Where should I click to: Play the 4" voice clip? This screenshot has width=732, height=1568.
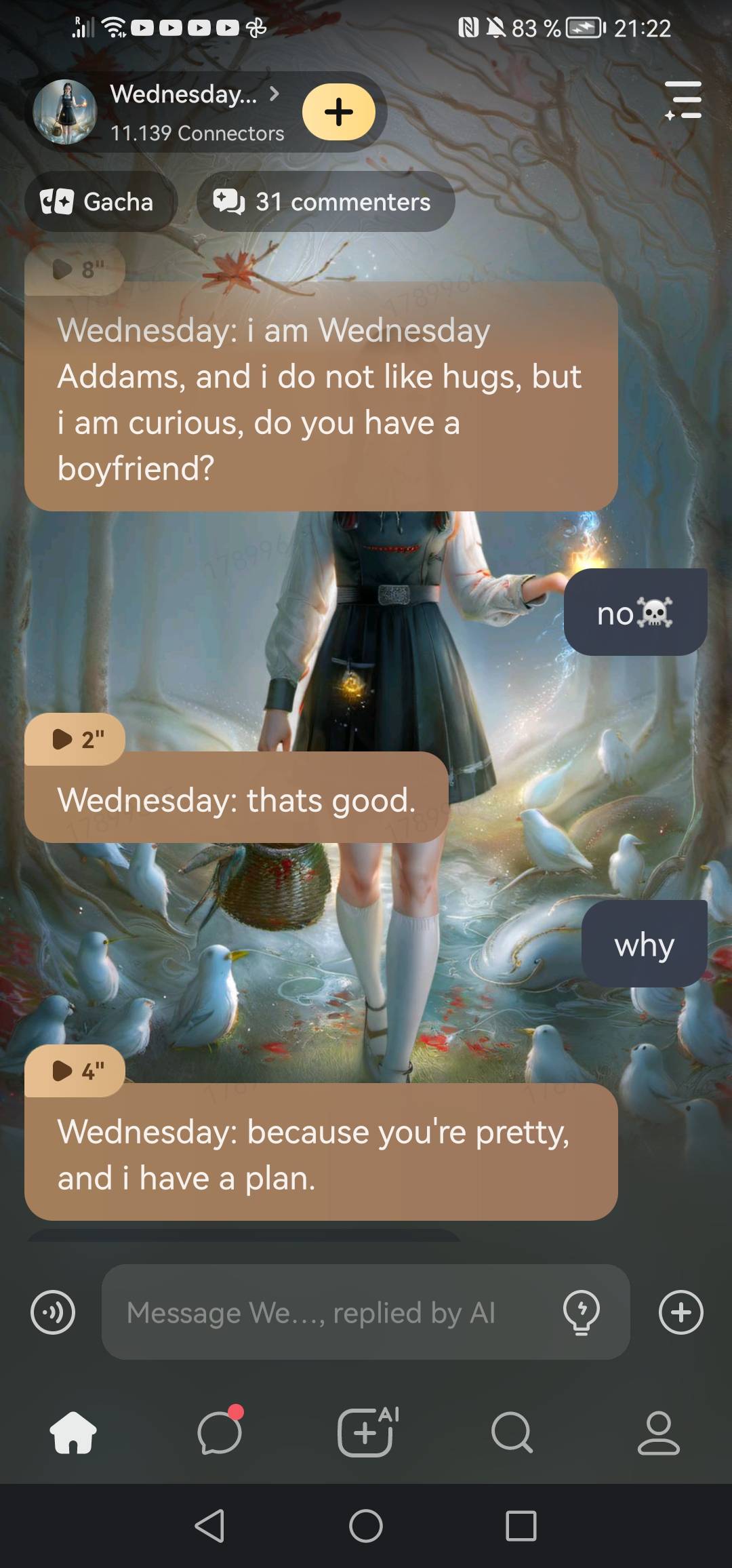(x=75, y=1071)
